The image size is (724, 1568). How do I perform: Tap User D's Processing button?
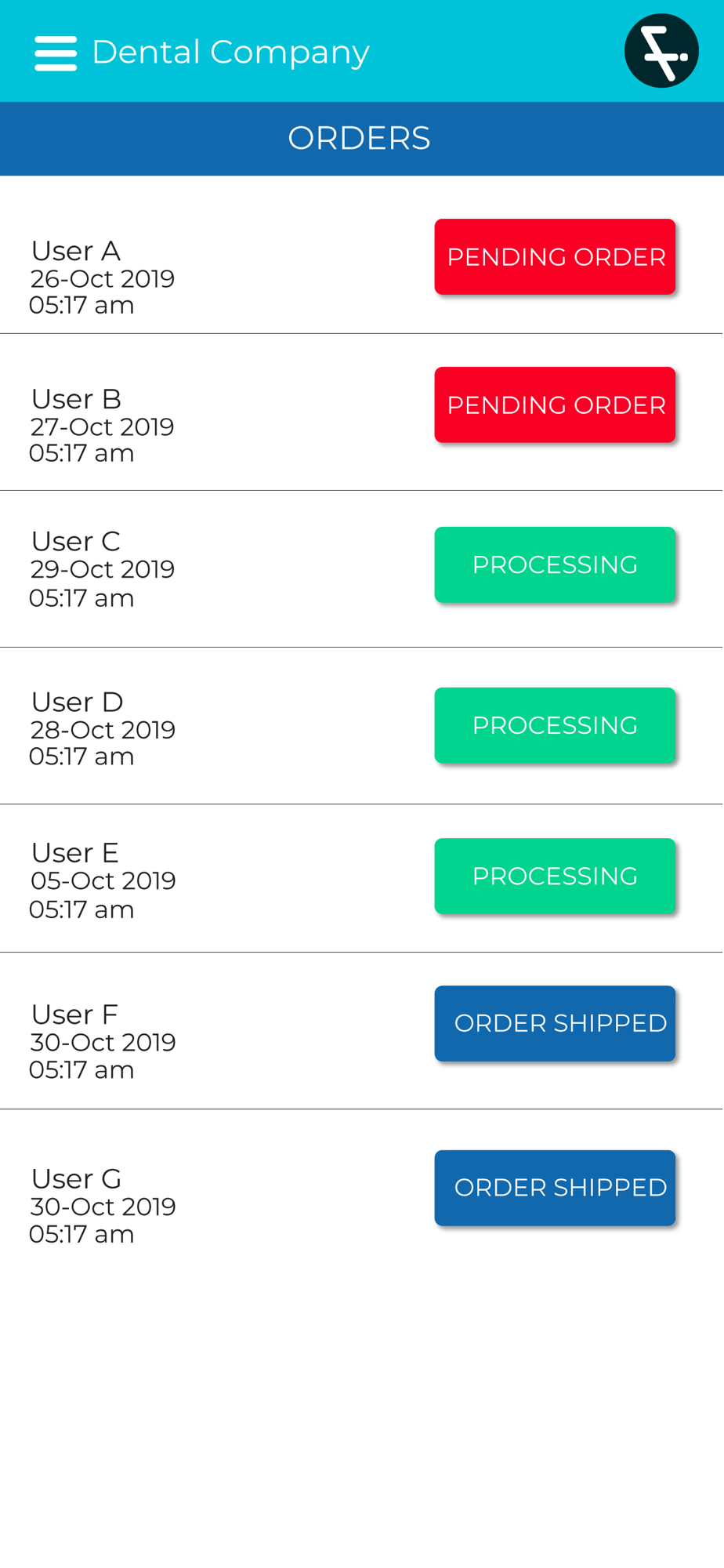[x=555, y=725]
